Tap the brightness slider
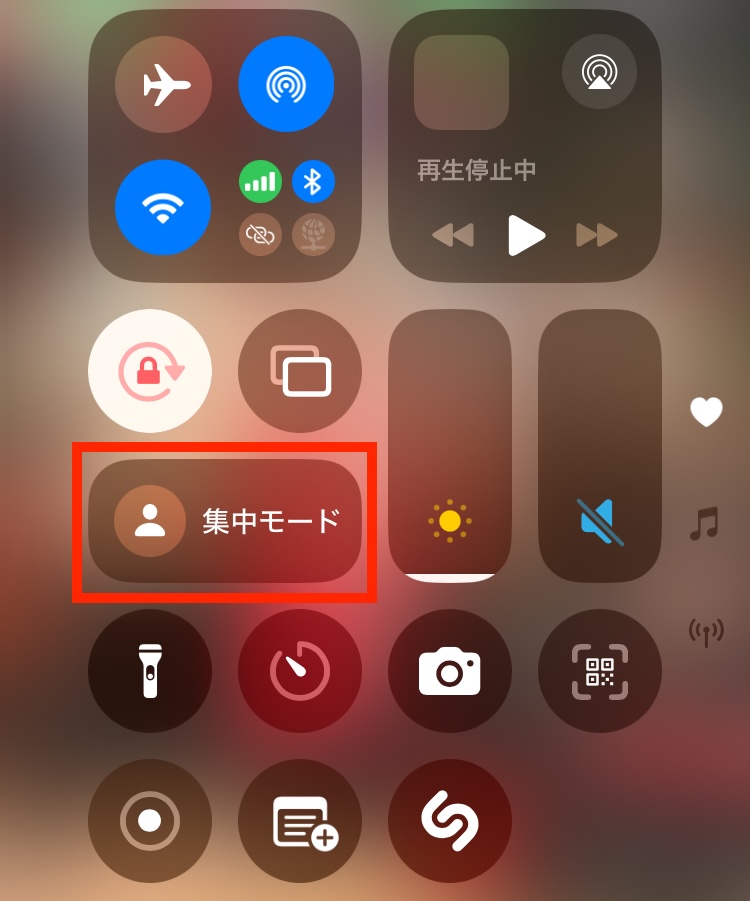 coord(450,446)
